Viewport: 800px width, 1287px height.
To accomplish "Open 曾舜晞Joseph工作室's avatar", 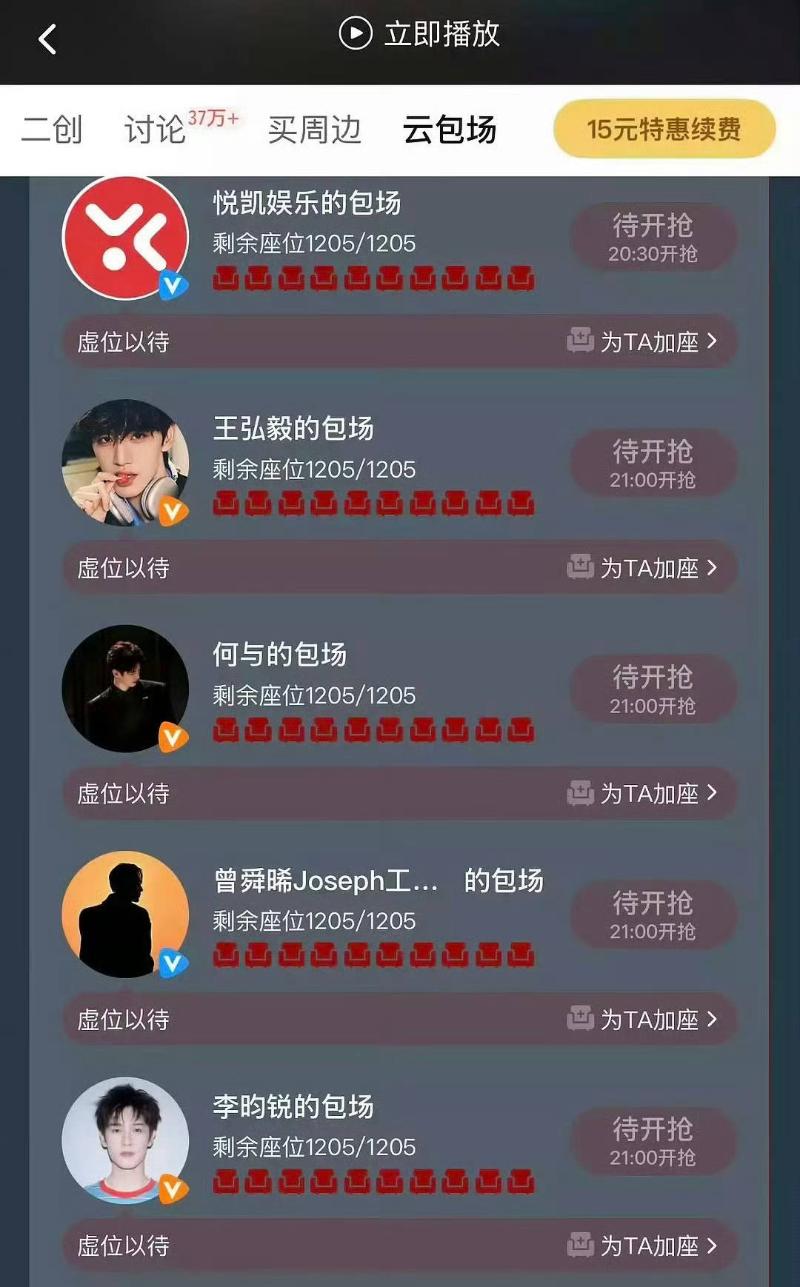I will click(125, 914).
